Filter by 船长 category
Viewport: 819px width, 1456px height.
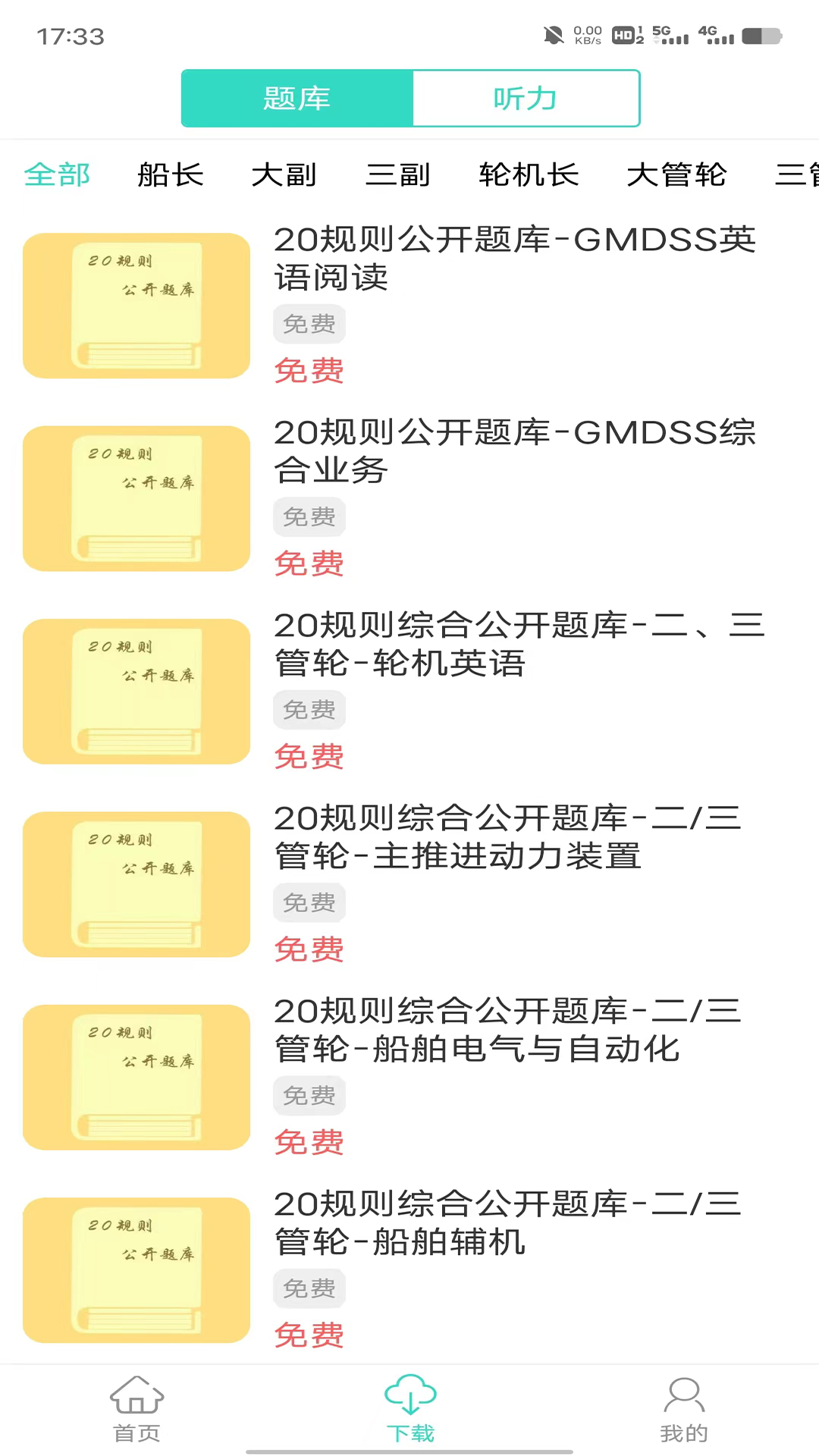[x=171, y=175]
